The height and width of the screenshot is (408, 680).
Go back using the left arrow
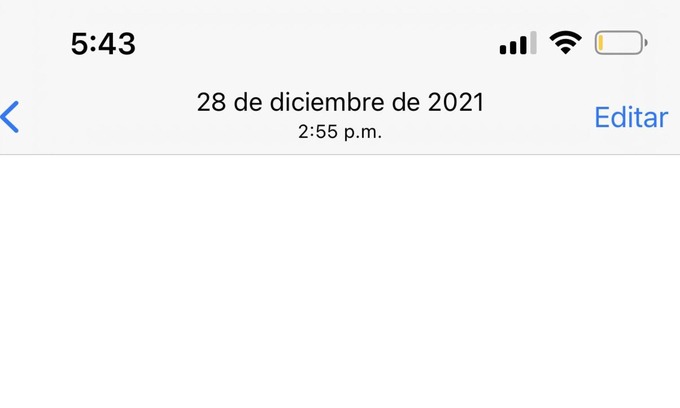10,117
